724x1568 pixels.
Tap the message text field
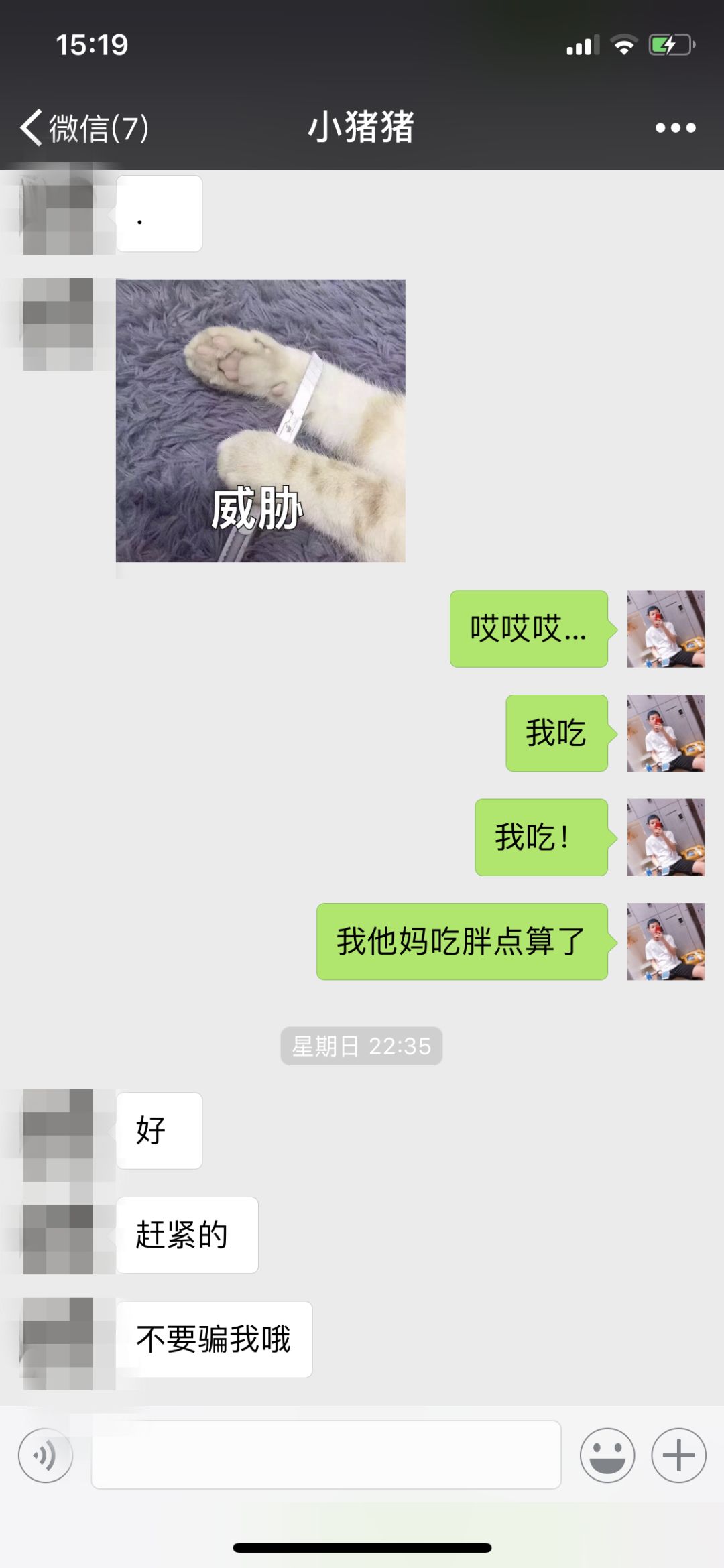pyautogui.click(x=326, y=1455)
